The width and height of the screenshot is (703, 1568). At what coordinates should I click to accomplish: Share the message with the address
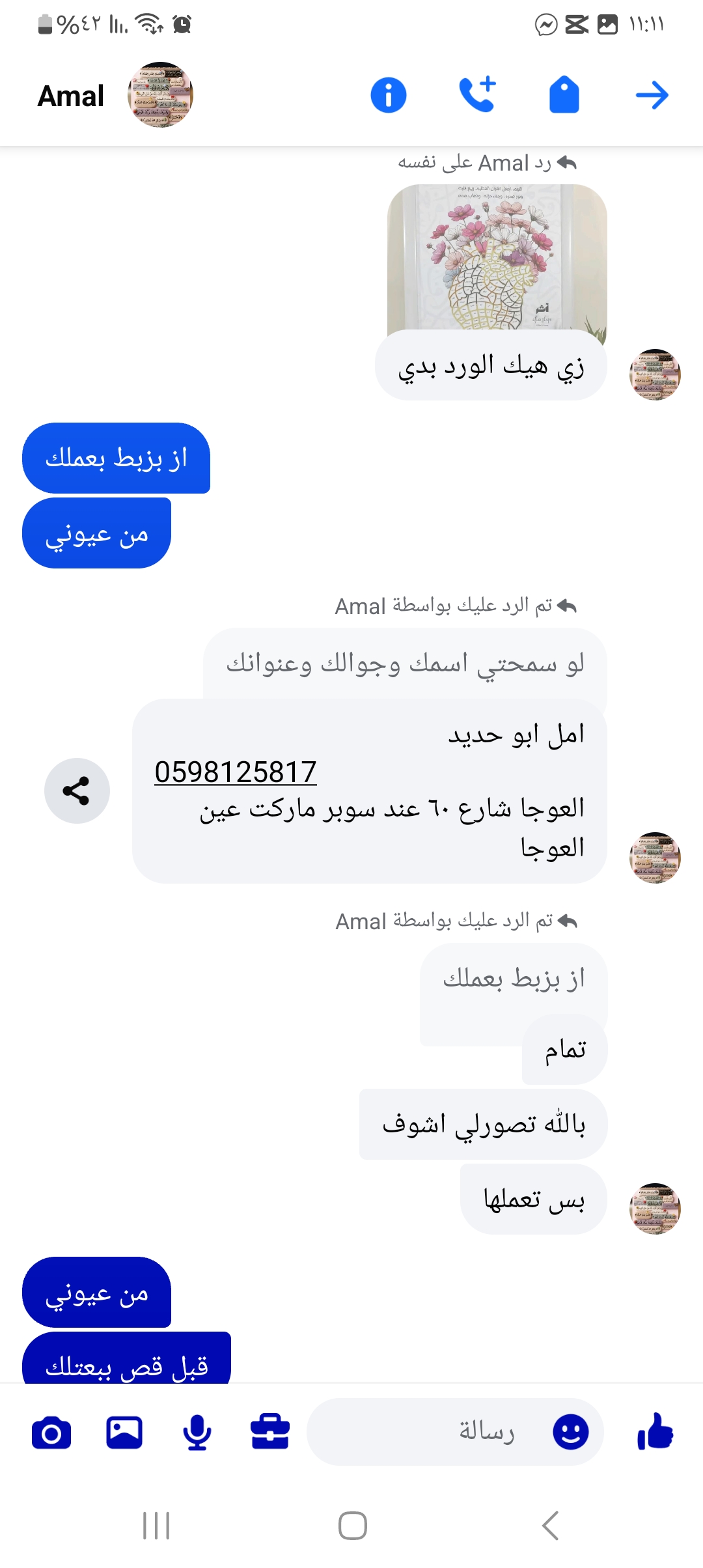click(x=77, y=791)
